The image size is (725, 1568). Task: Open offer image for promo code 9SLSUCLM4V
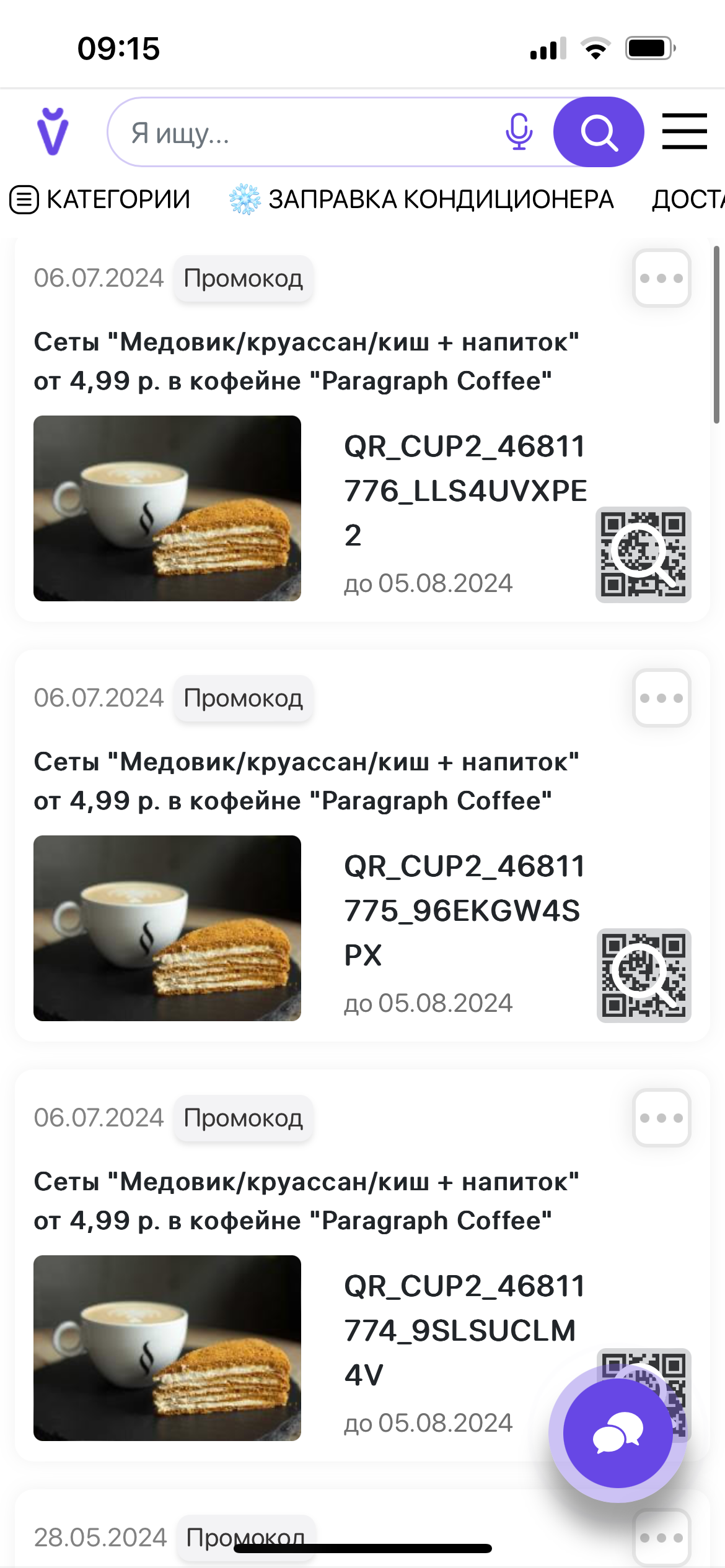tap(167, 1348)
